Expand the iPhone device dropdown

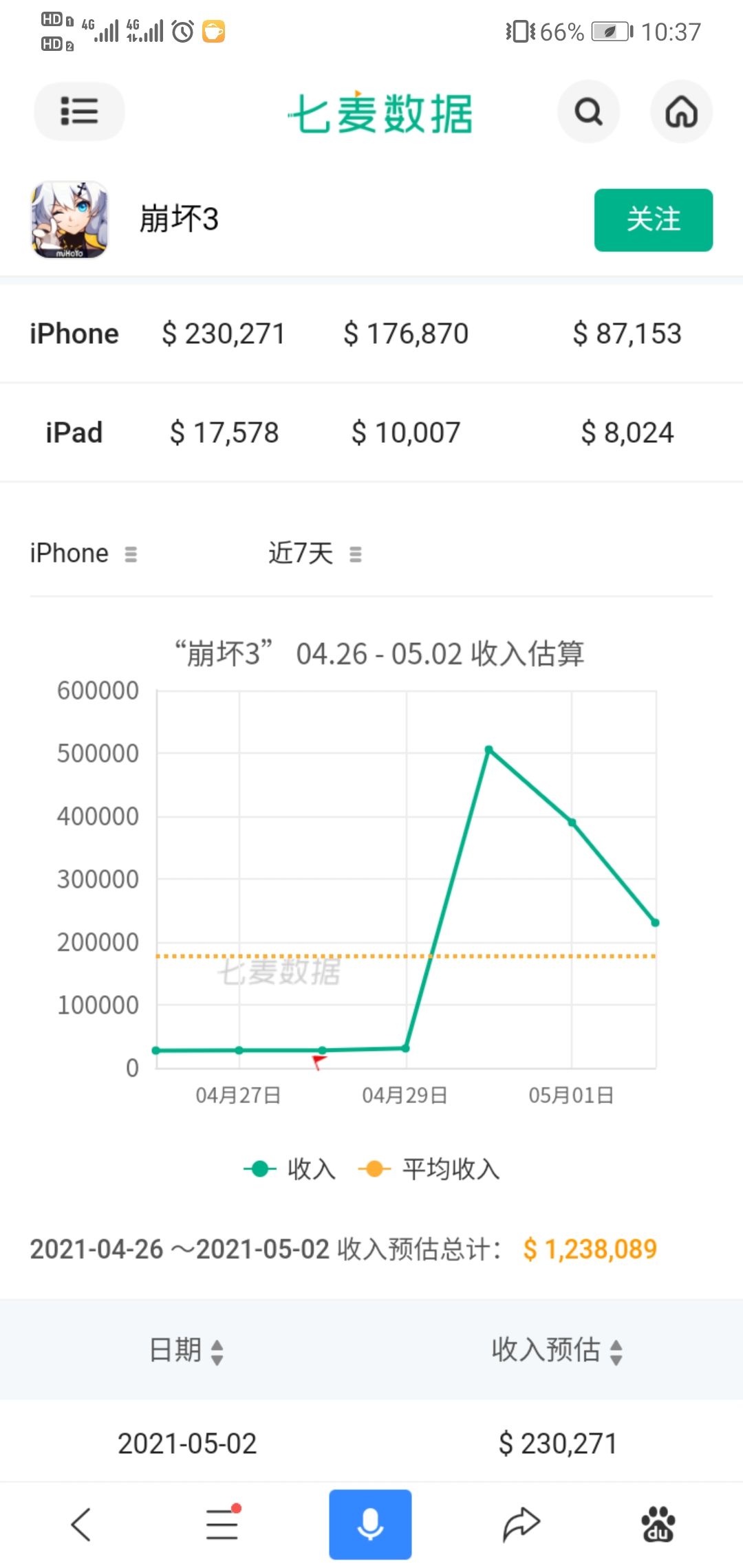(x=83, y=553)
